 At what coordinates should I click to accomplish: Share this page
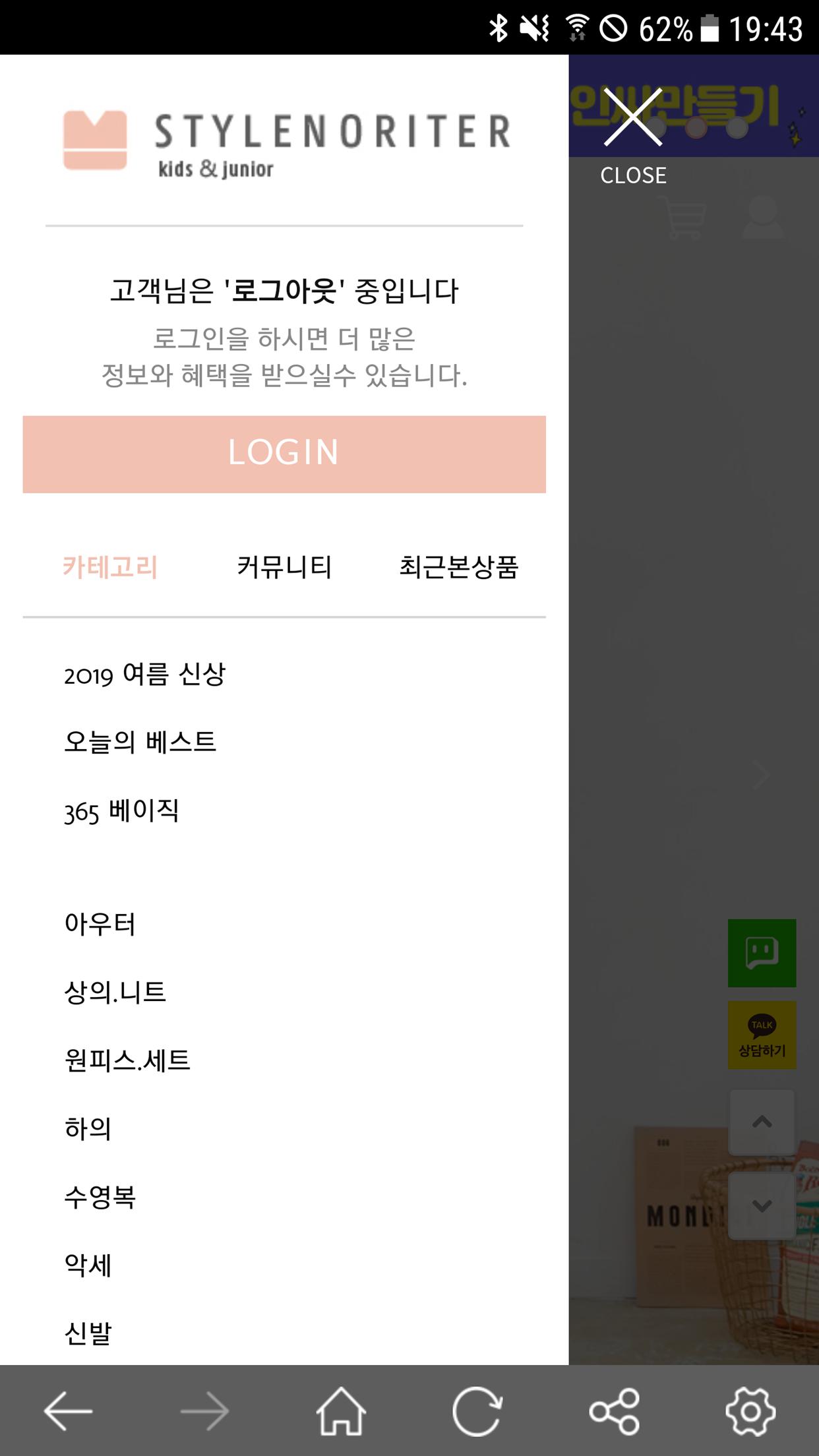point(614,1411)
